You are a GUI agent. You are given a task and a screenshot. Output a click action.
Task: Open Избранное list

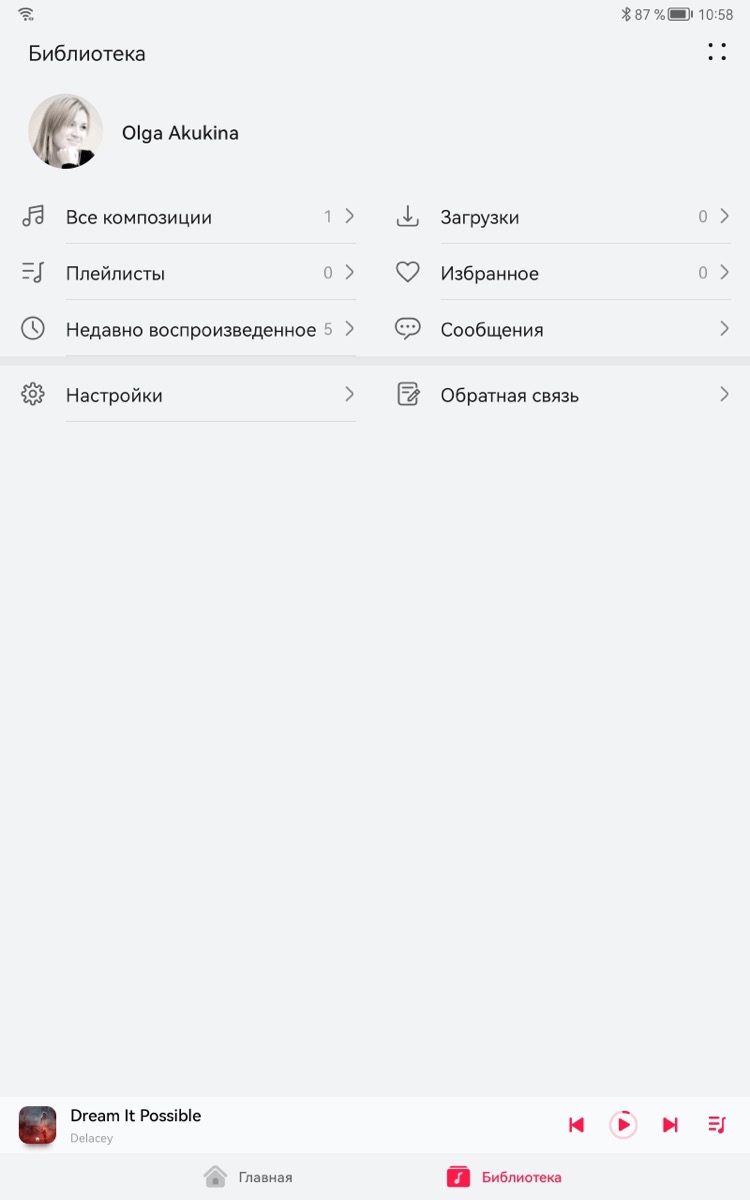(x=562, y=272)
